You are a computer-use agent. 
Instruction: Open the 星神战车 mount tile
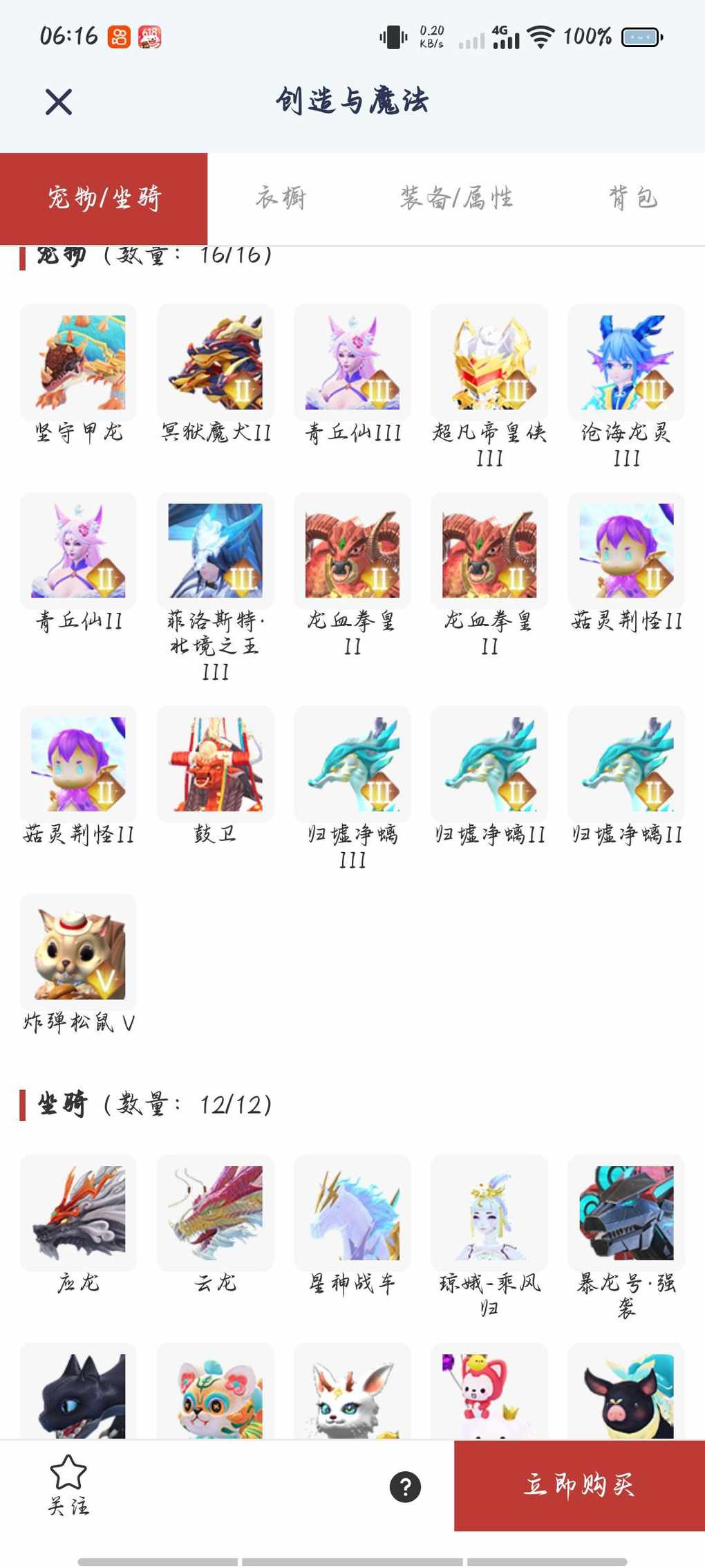pos(352,1212)
